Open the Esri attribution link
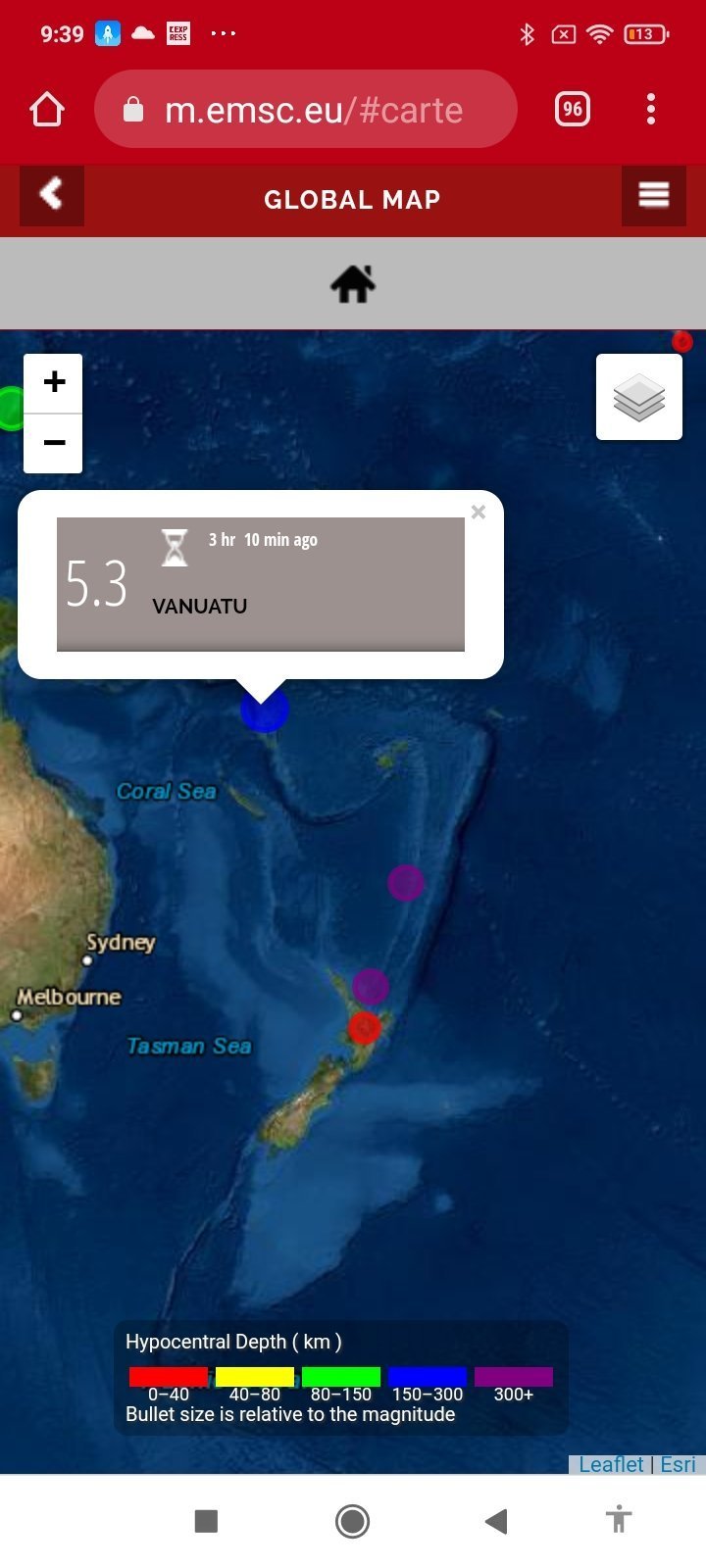The width and height of the screenshot is (706, 1568). pos(678,1464)
